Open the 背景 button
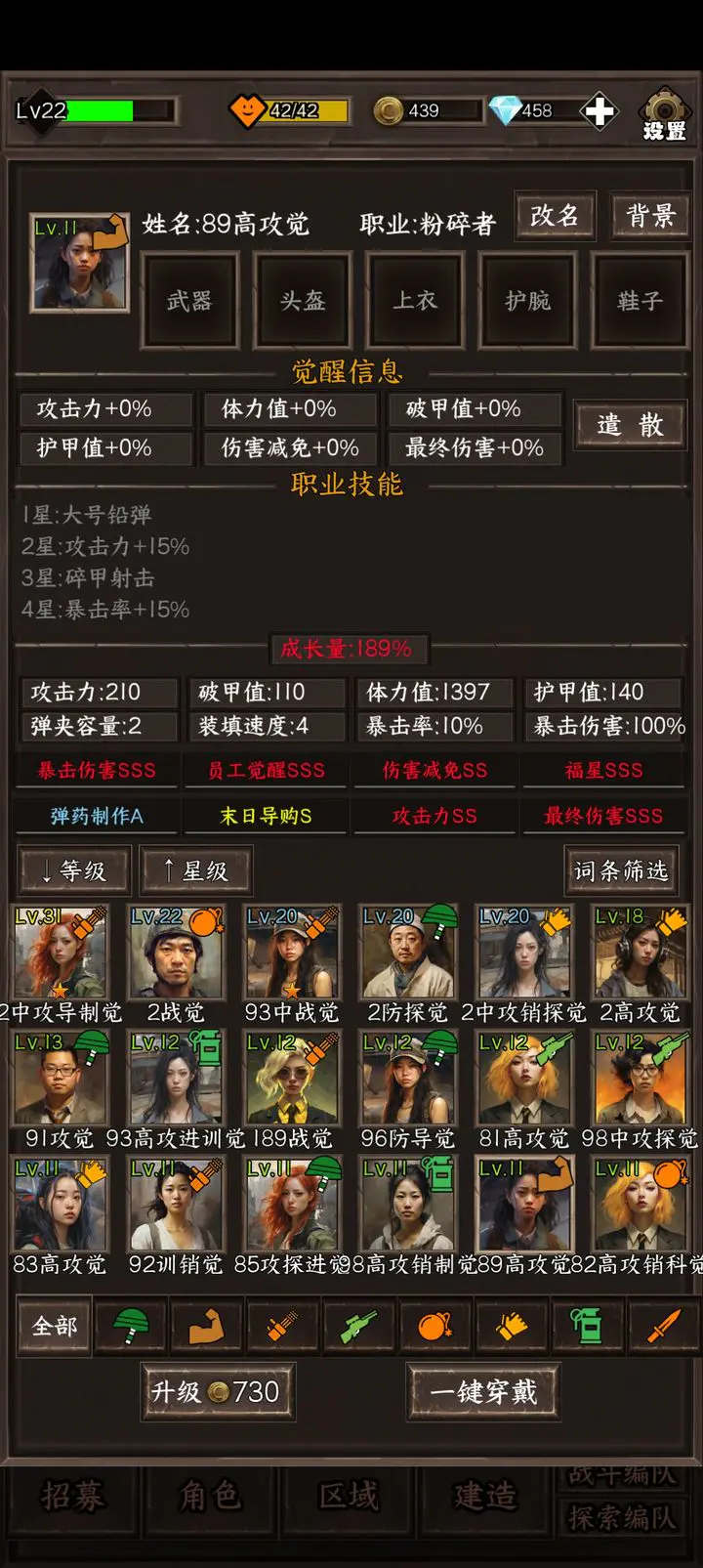This screenshot has height=1568, width=703. [650, 216]
